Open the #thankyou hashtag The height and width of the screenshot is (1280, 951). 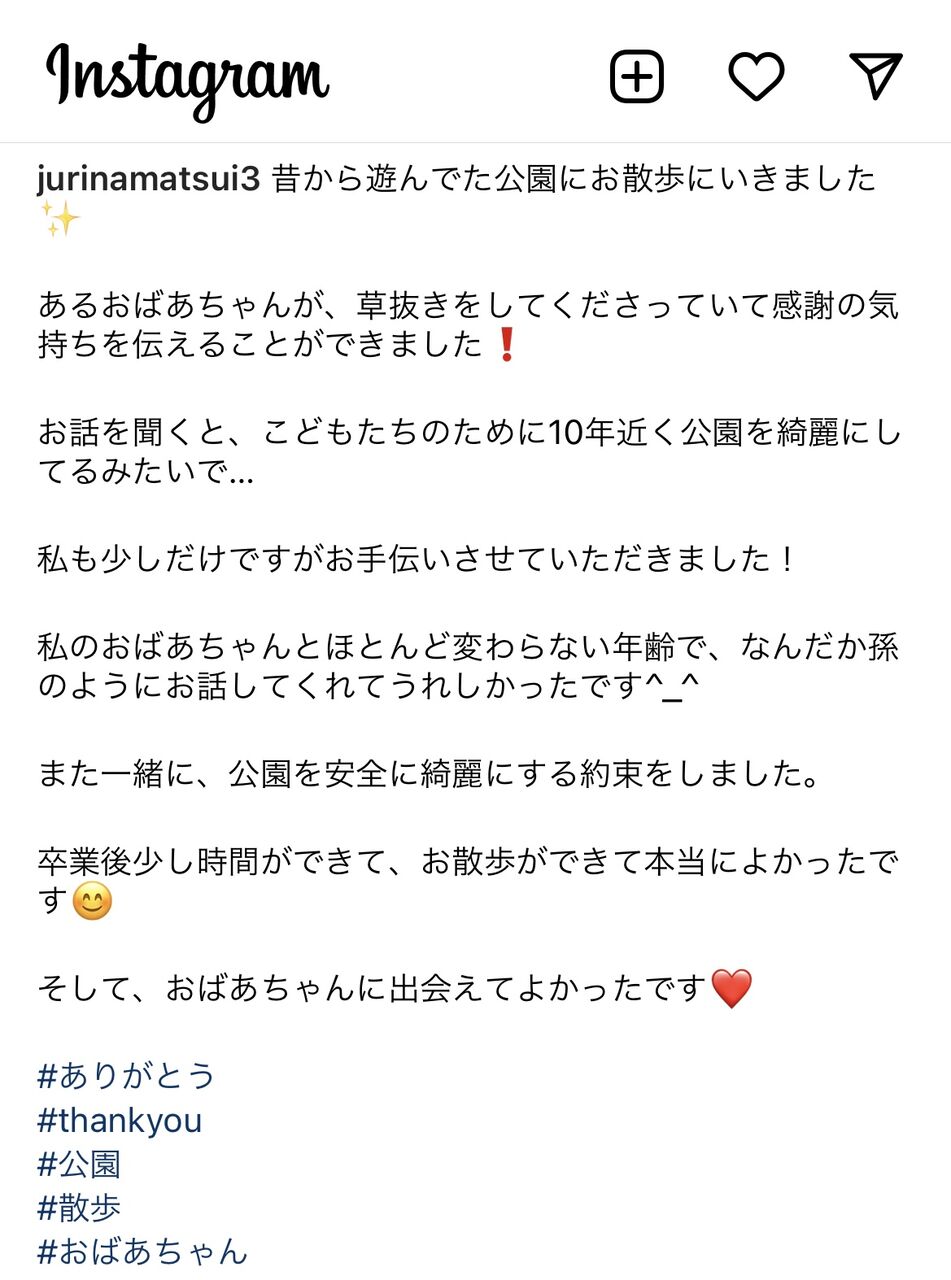tap(119, 1120)
